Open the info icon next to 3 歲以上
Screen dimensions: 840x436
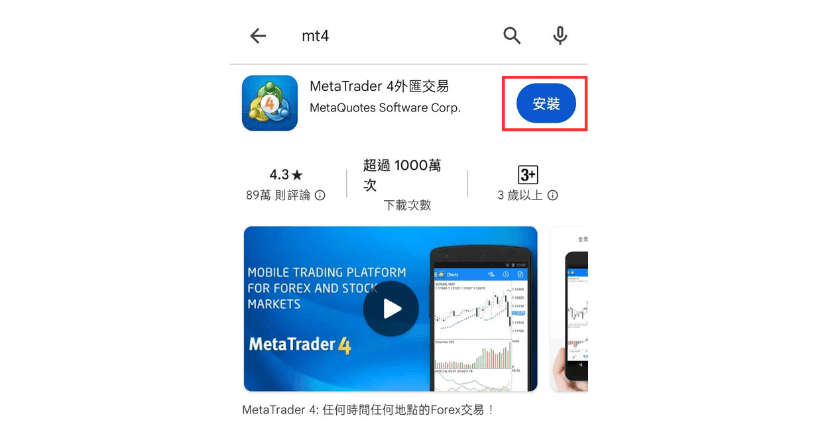point(553,196)
